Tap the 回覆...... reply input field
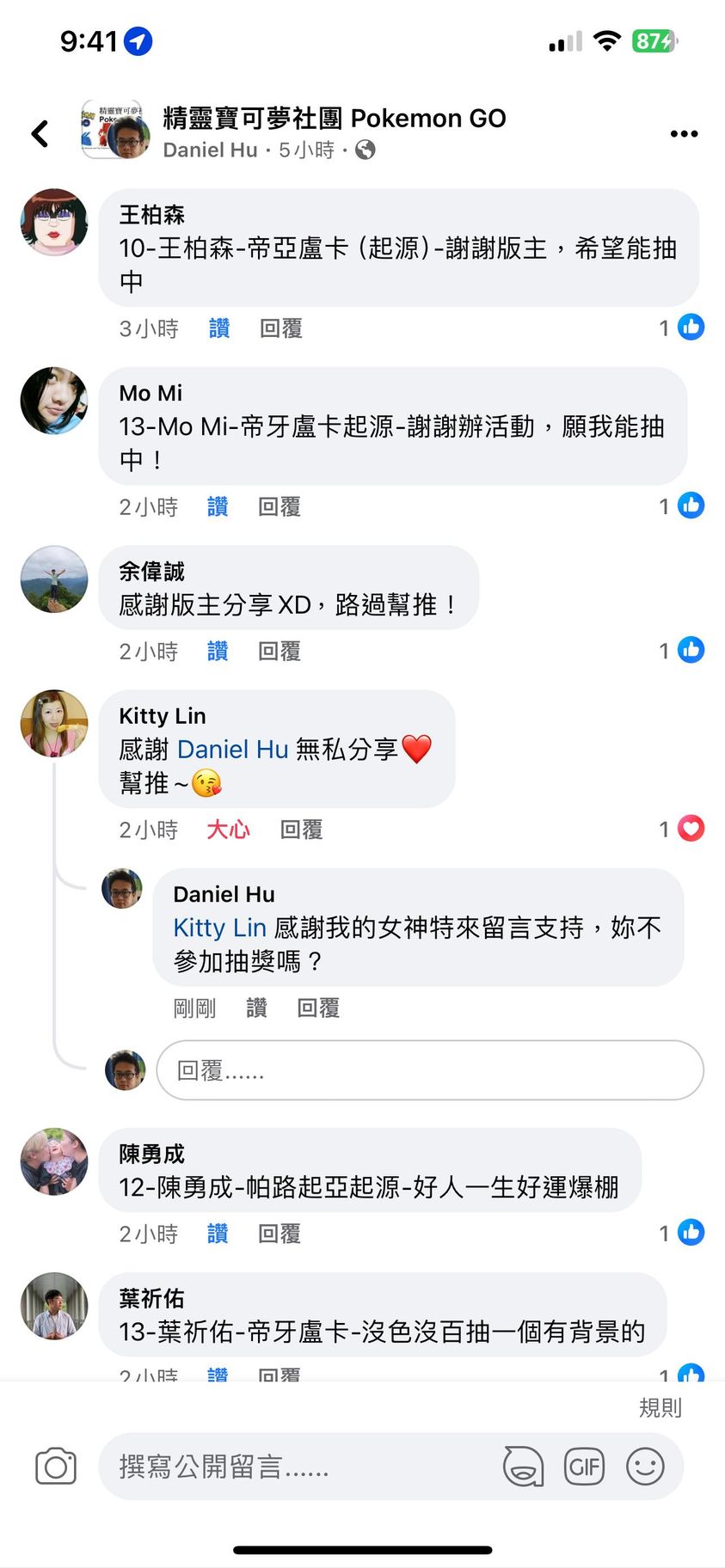The image size is (725, 1568). pyautogui.click(x=429, y=1070)
